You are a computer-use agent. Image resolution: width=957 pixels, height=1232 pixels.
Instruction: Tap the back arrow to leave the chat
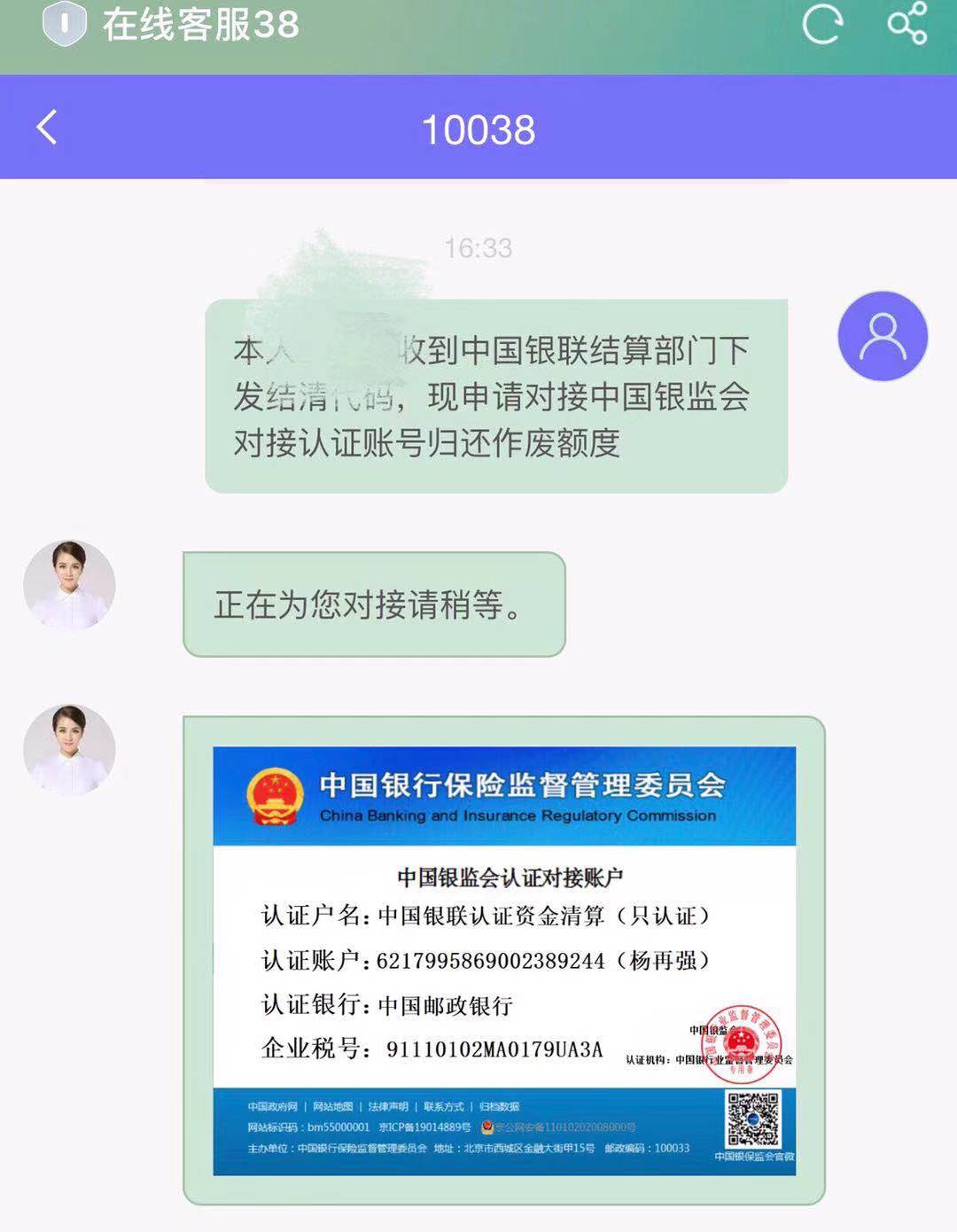46,128
